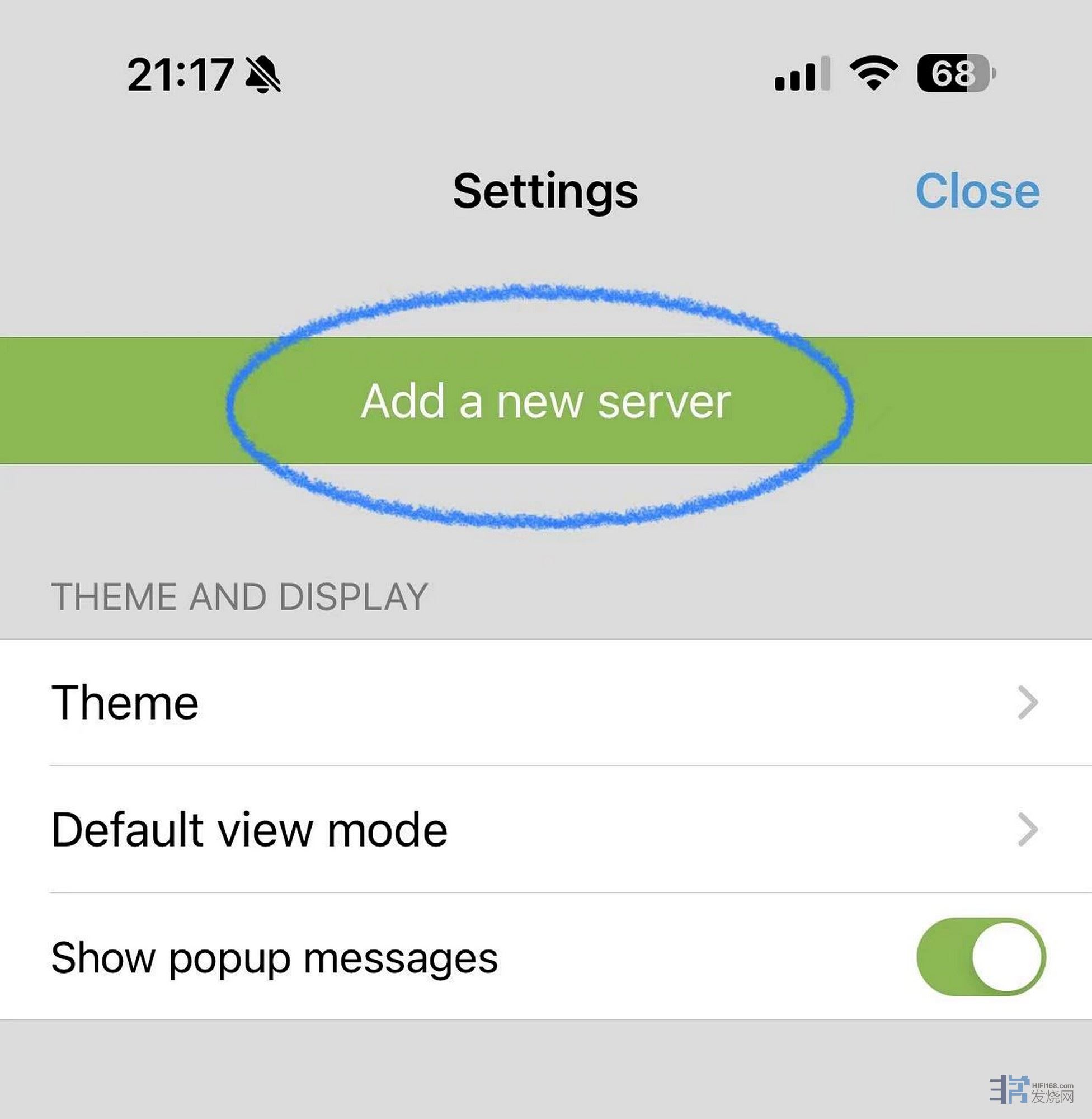Open the Theme setting

545,703
